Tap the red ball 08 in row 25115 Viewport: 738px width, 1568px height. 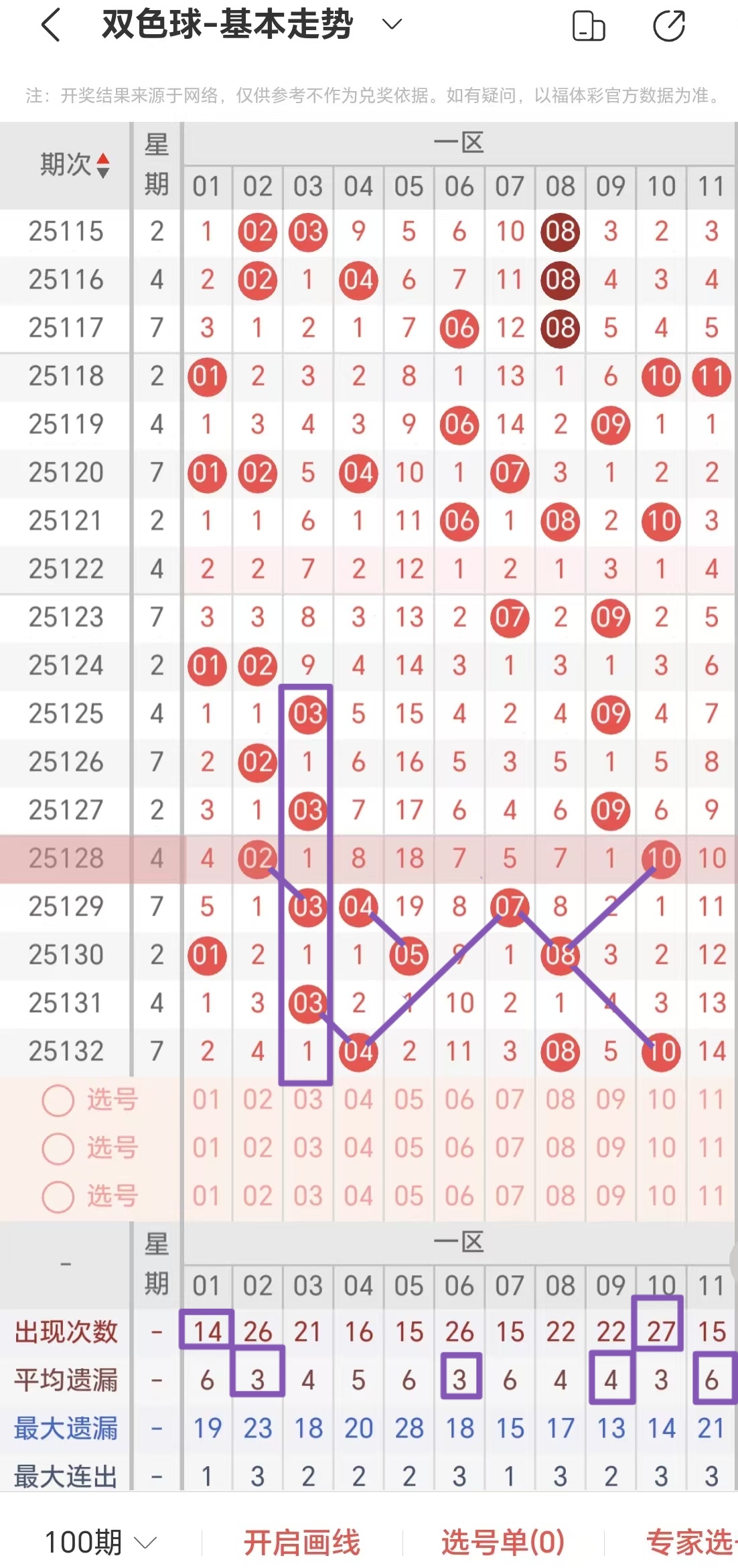(x=560, y=232)
